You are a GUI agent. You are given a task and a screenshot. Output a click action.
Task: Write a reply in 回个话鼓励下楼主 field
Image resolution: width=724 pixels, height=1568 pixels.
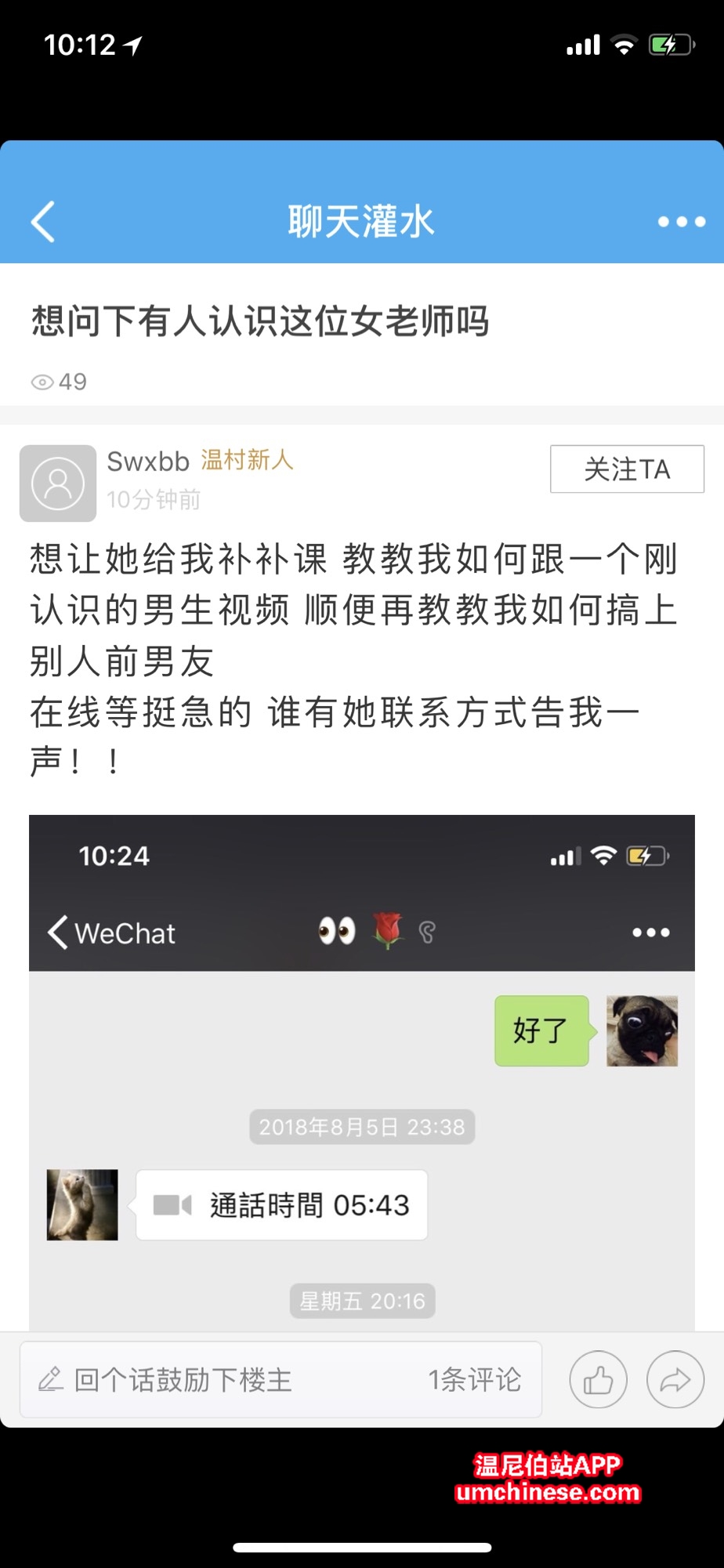coord(219,1379)
